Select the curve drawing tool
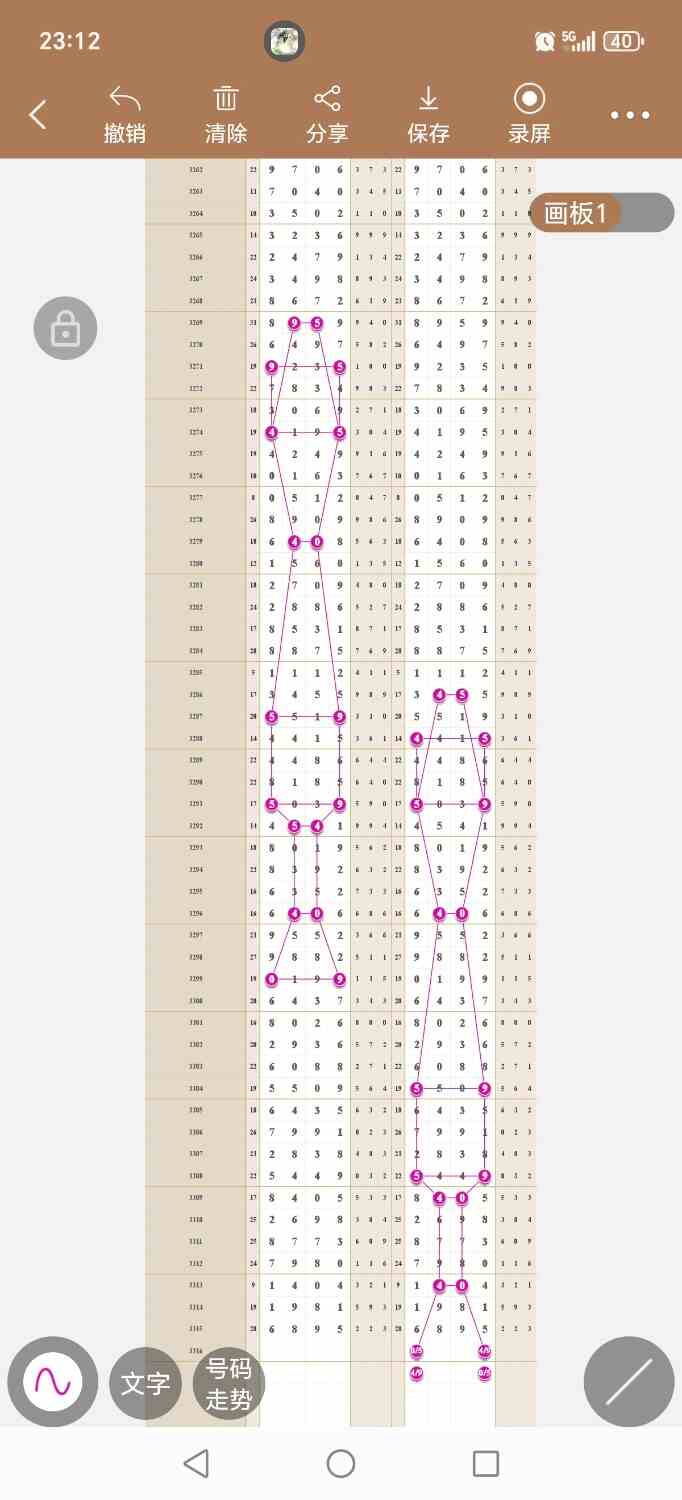 point(52,1382)
